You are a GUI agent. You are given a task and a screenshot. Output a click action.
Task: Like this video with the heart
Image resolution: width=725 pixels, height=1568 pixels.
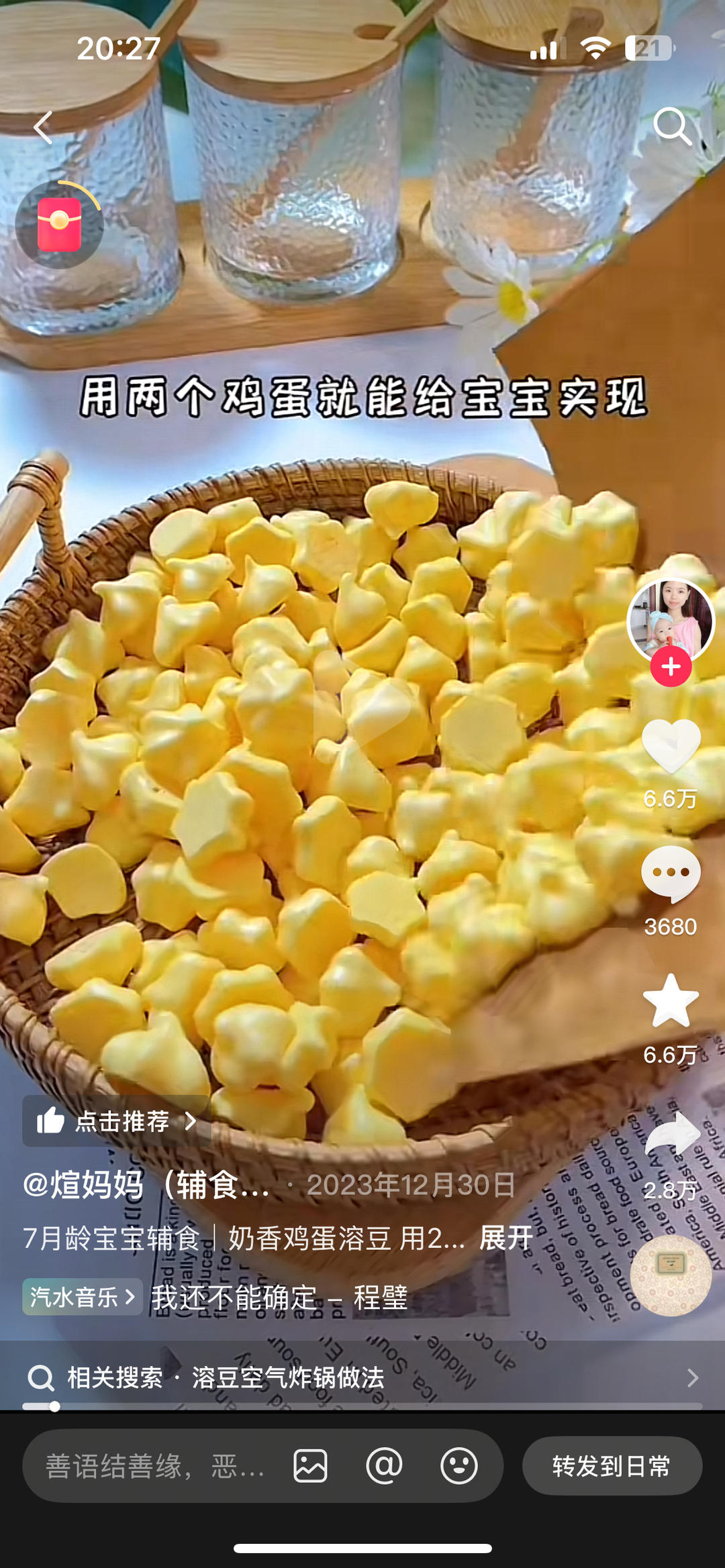pyautogui.click(x=671, y=746)
